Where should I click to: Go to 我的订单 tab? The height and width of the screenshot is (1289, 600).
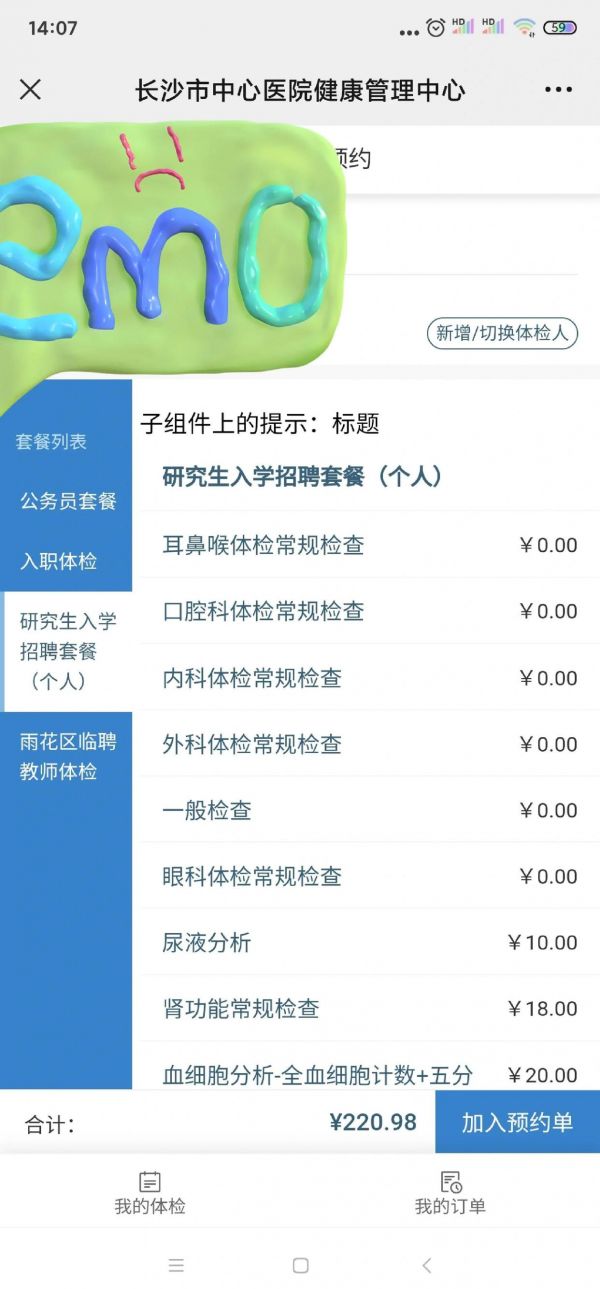point(450,1193)
